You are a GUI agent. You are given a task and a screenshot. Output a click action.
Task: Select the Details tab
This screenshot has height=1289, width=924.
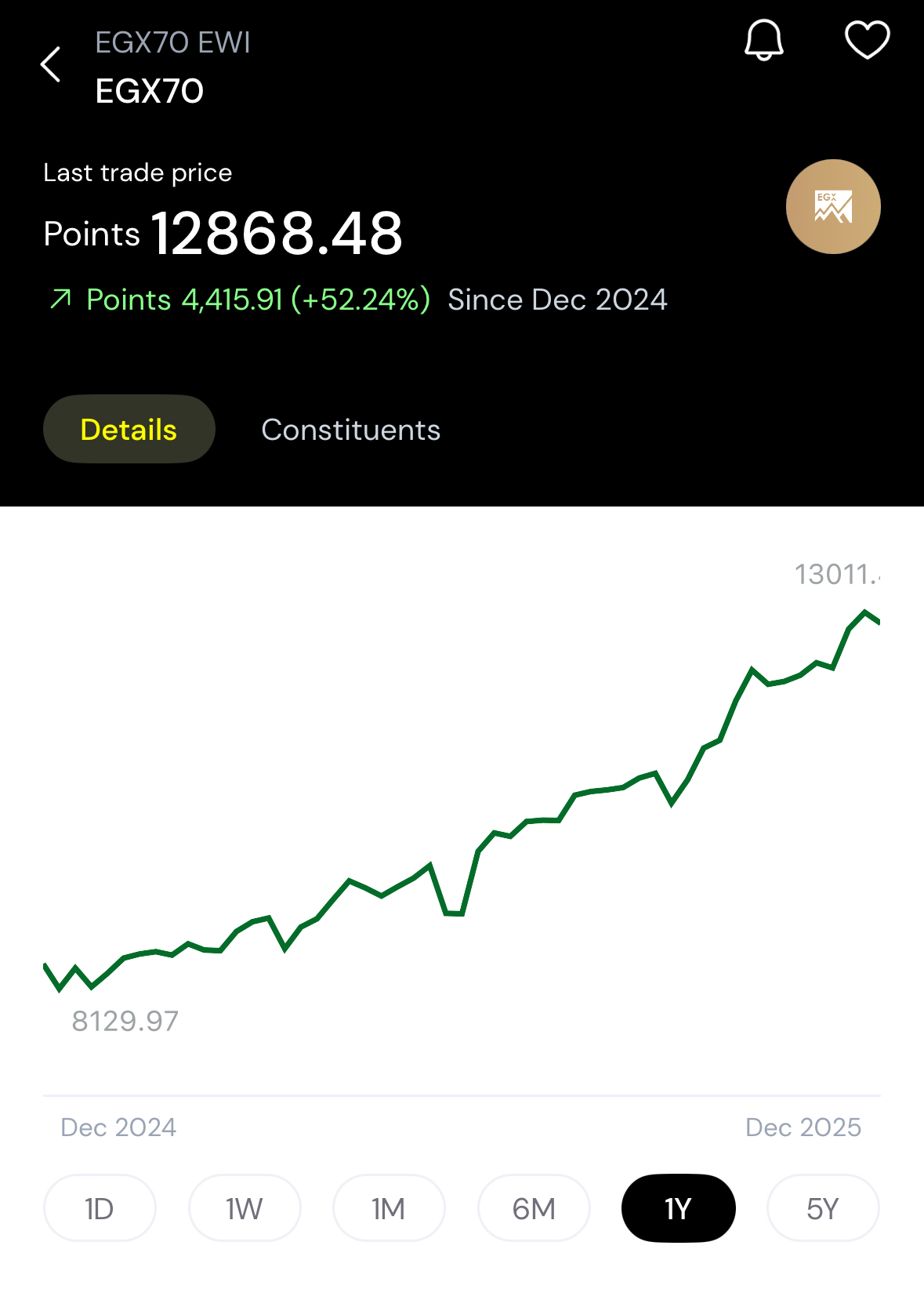tap(129, 430)
